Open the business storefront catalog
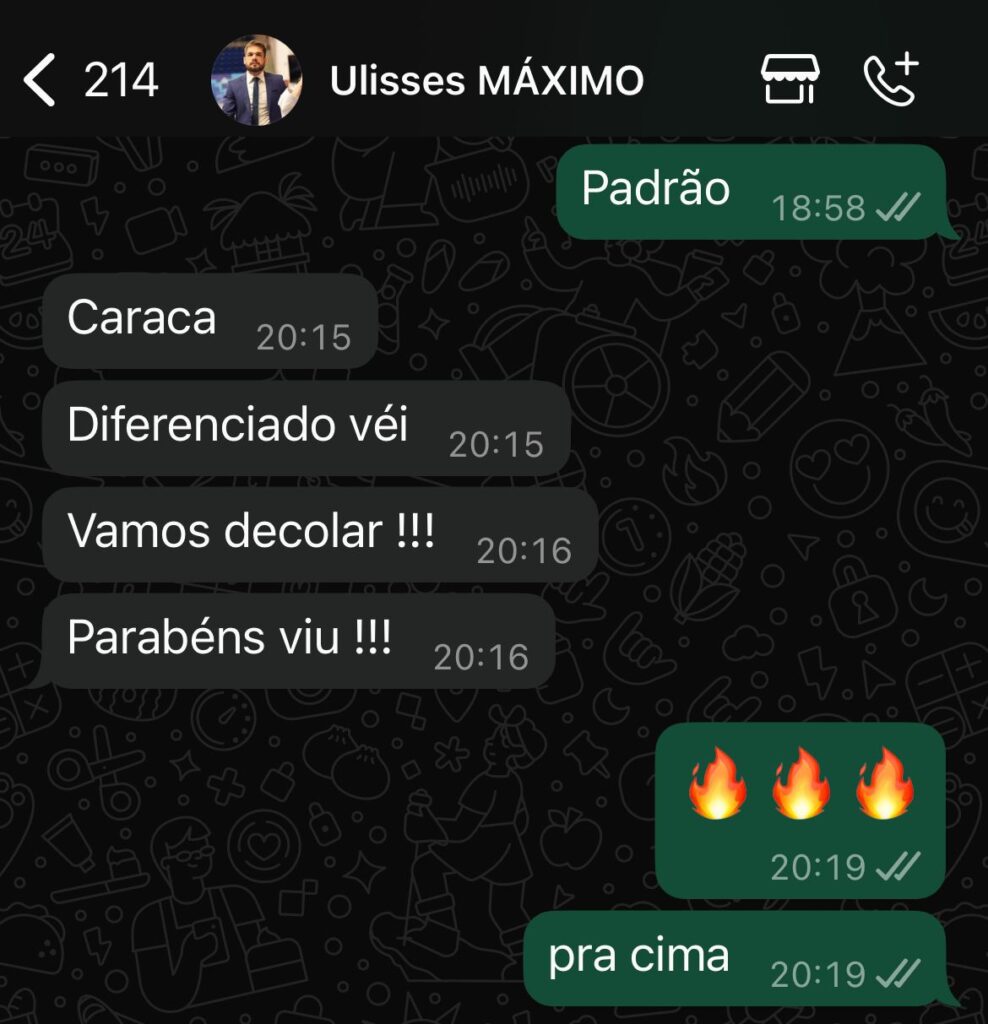 [790, 79]
